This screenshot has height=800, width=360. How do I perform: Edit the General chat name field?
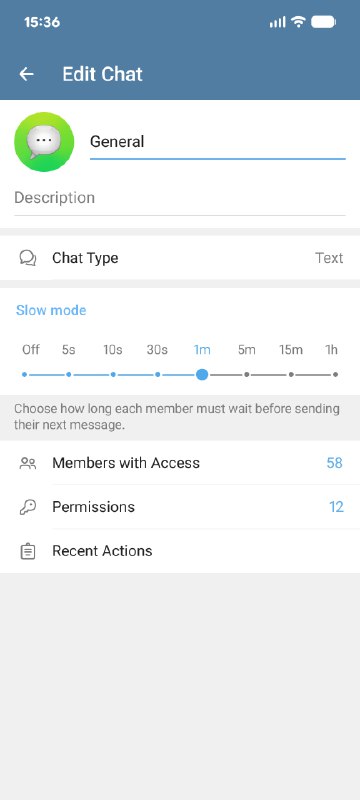[218, 142]
